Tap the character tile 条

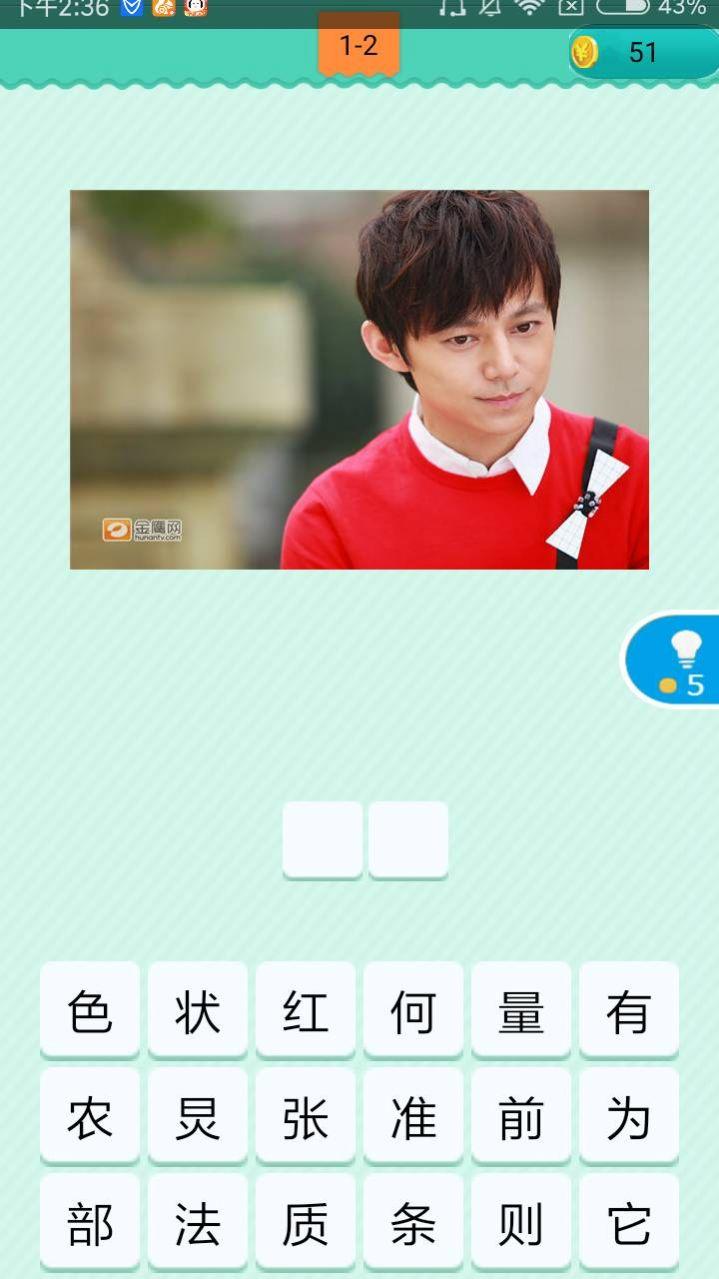tap(413, 1222)
